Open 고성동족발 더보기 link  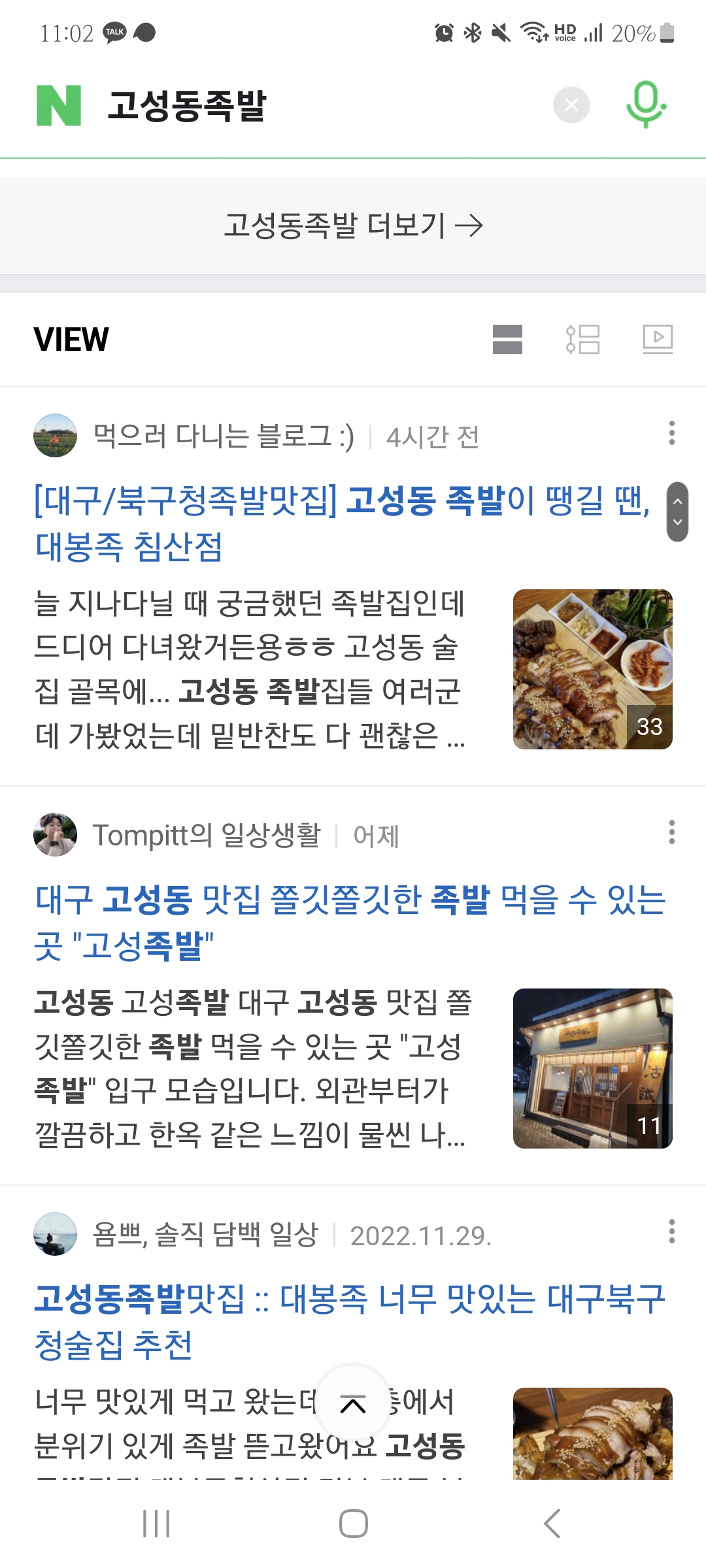point(353,226)
